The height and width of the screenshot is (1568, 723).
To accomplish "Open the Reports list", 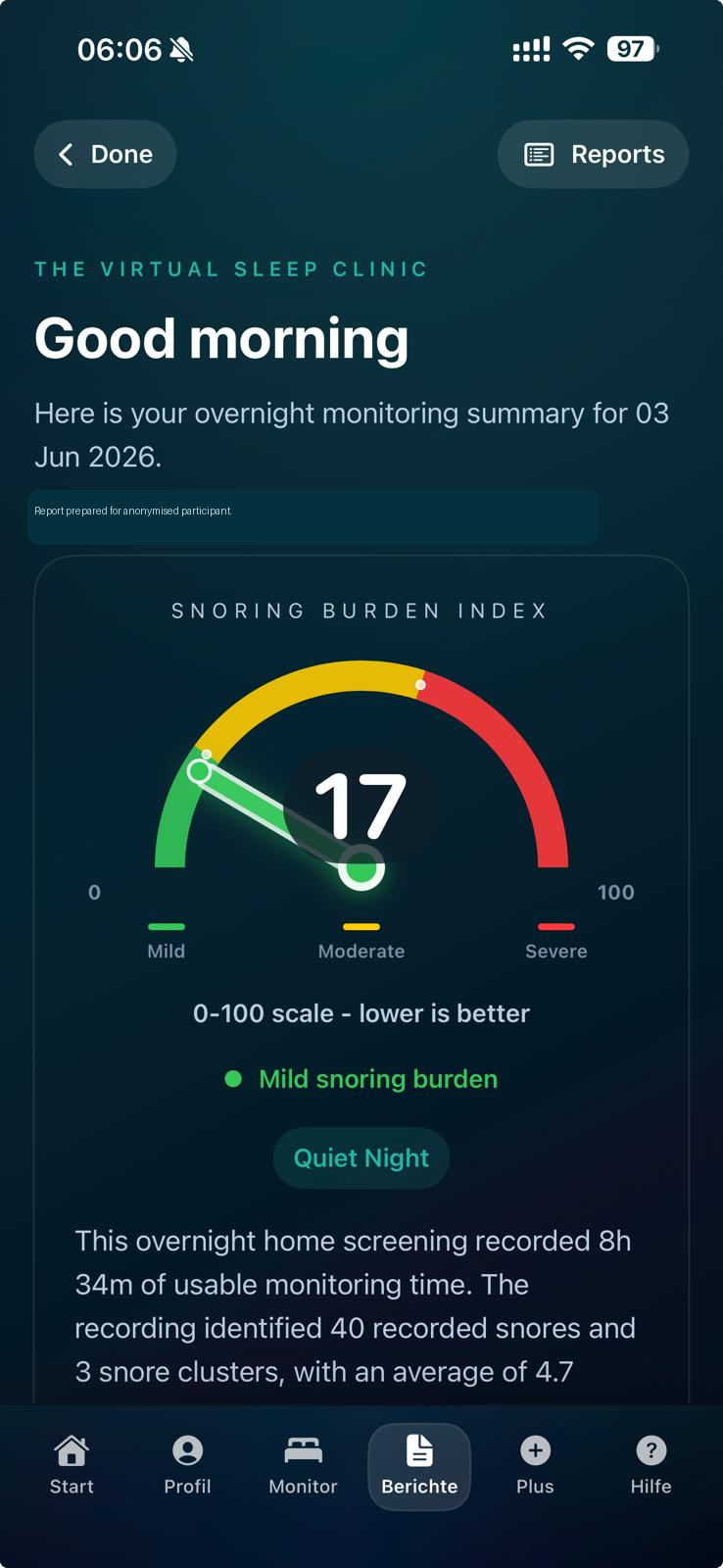I will [593, 154].
